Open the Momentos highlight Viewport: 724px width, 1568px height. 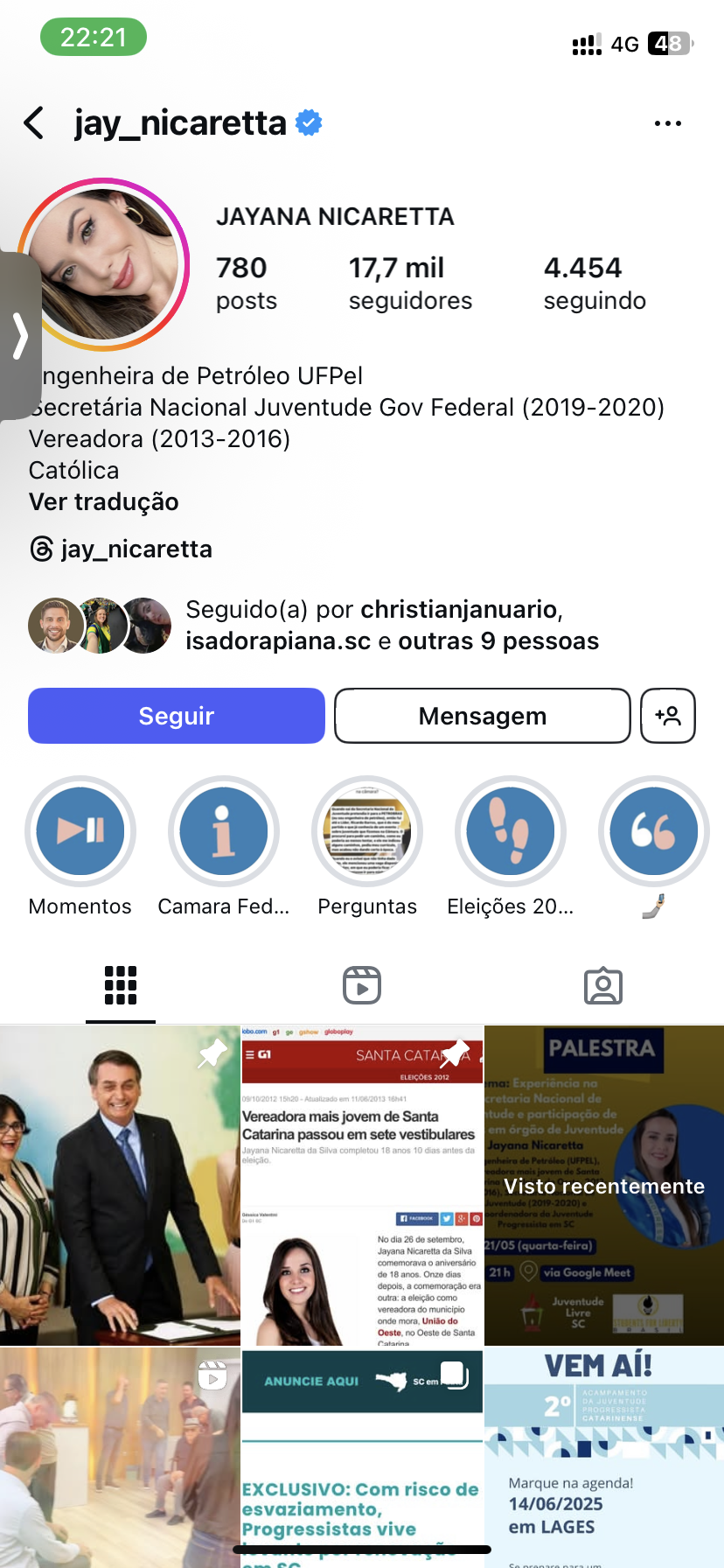pyautogui.click(x=80, y=831)
